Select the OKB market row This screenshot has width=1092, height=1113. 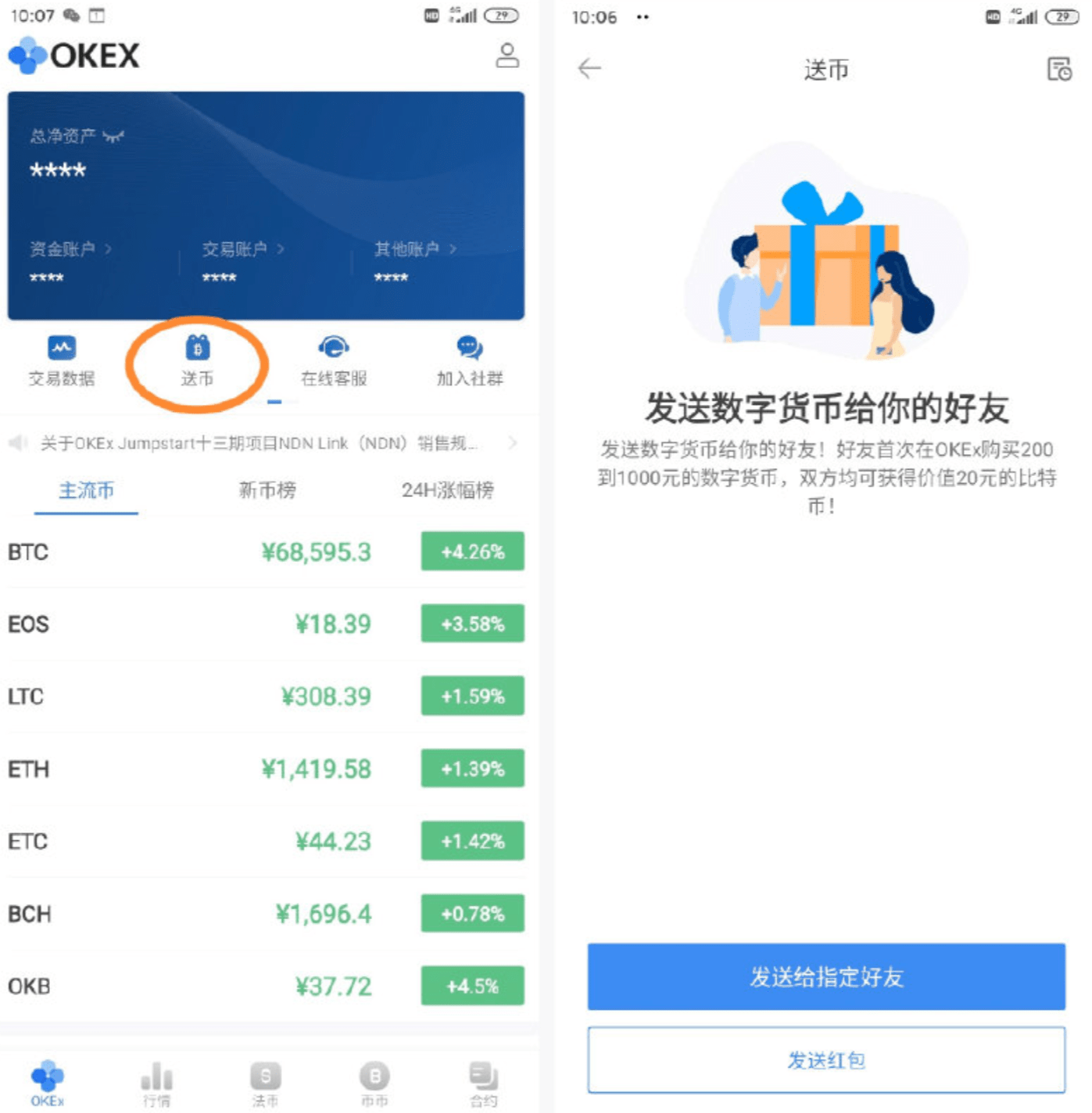pos(266,986)
